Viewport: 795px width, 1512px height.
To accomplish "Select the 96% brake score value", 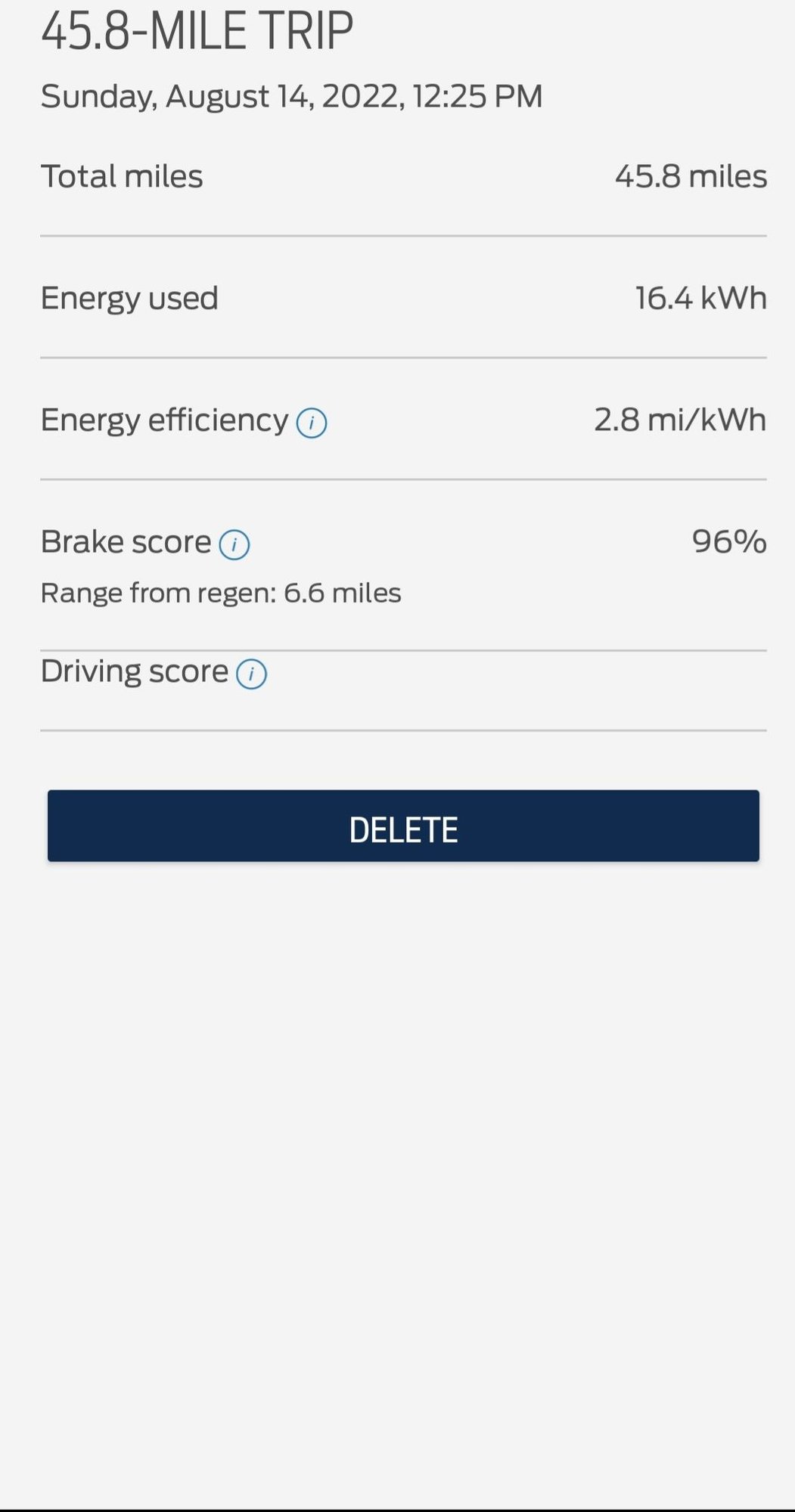I will [x=728, y=541].
